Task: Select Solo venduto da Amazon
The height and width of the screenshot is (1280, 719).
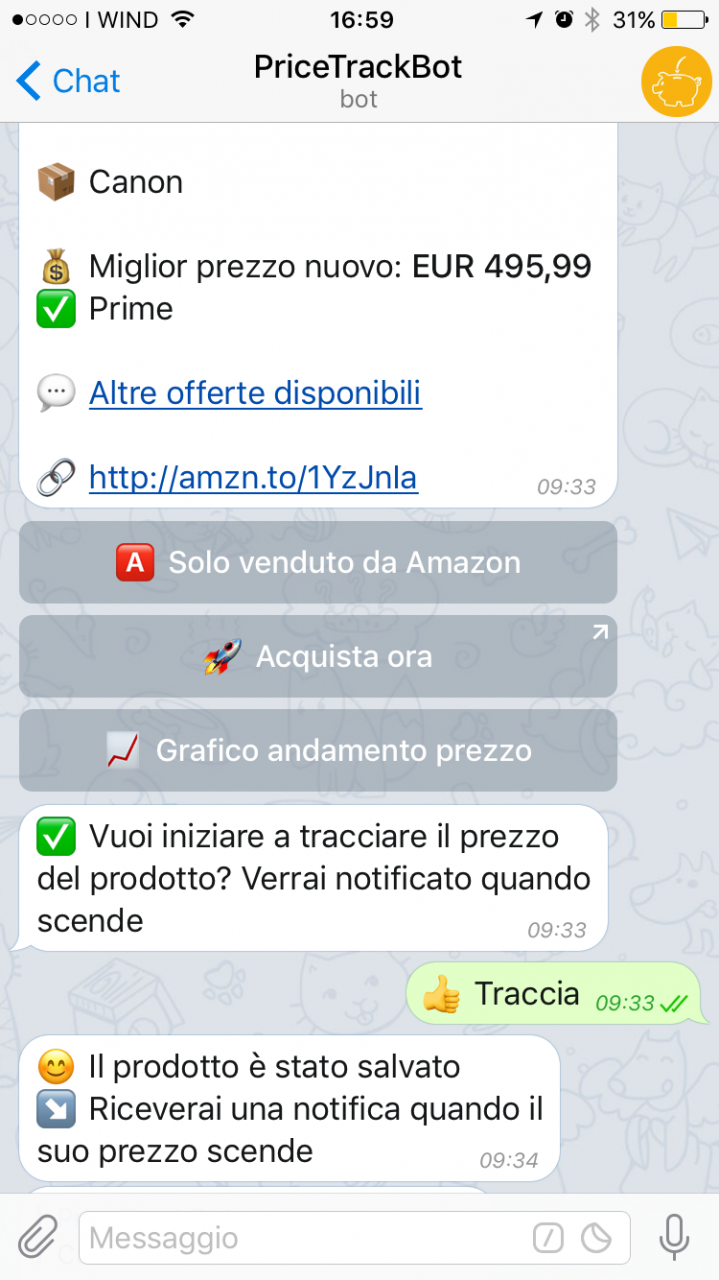Action: (318, 562)
